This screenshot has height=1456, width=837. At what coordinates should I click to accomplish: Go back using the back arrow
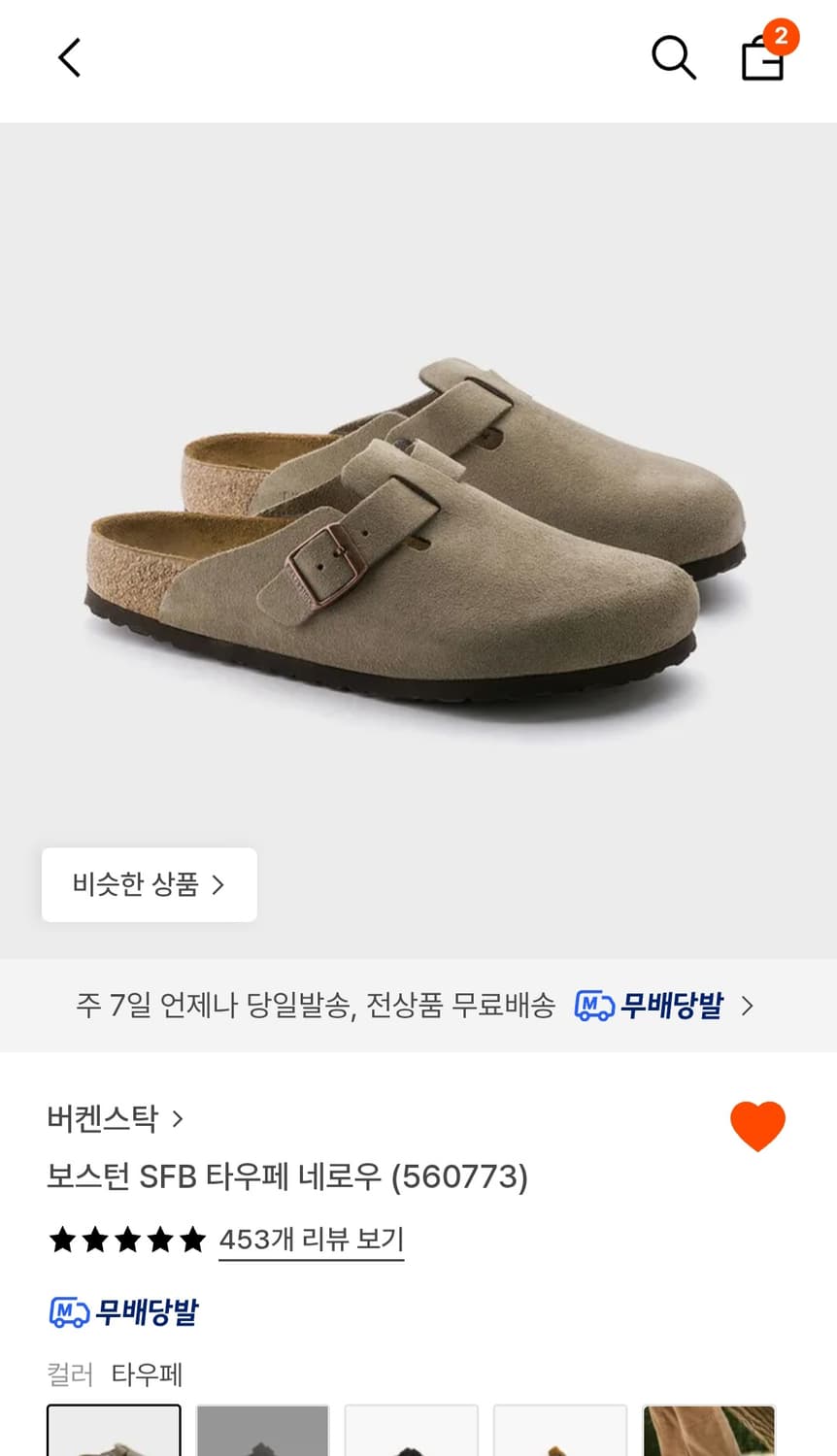point(68,58)
